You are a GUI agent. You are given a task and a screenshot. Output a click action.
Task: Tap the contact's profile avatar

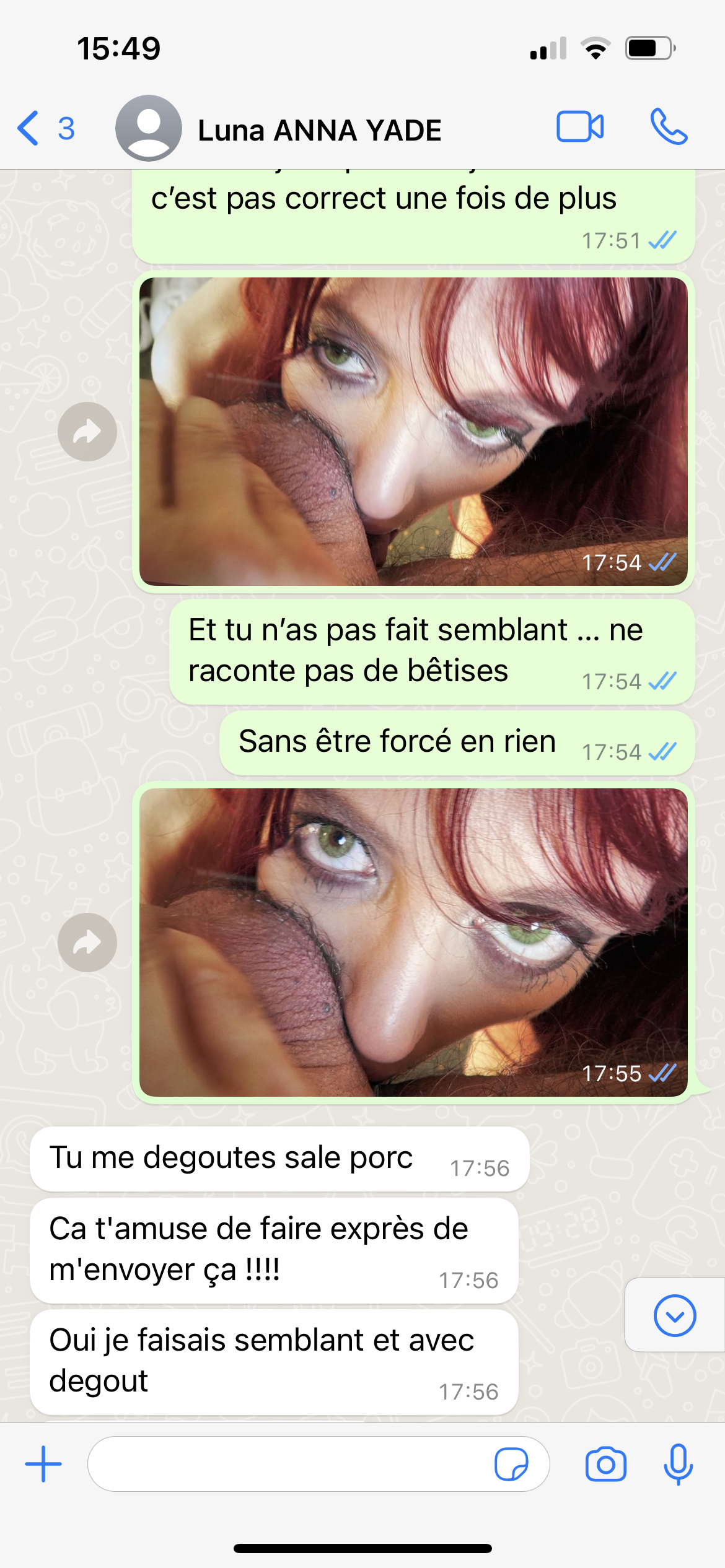149,128
